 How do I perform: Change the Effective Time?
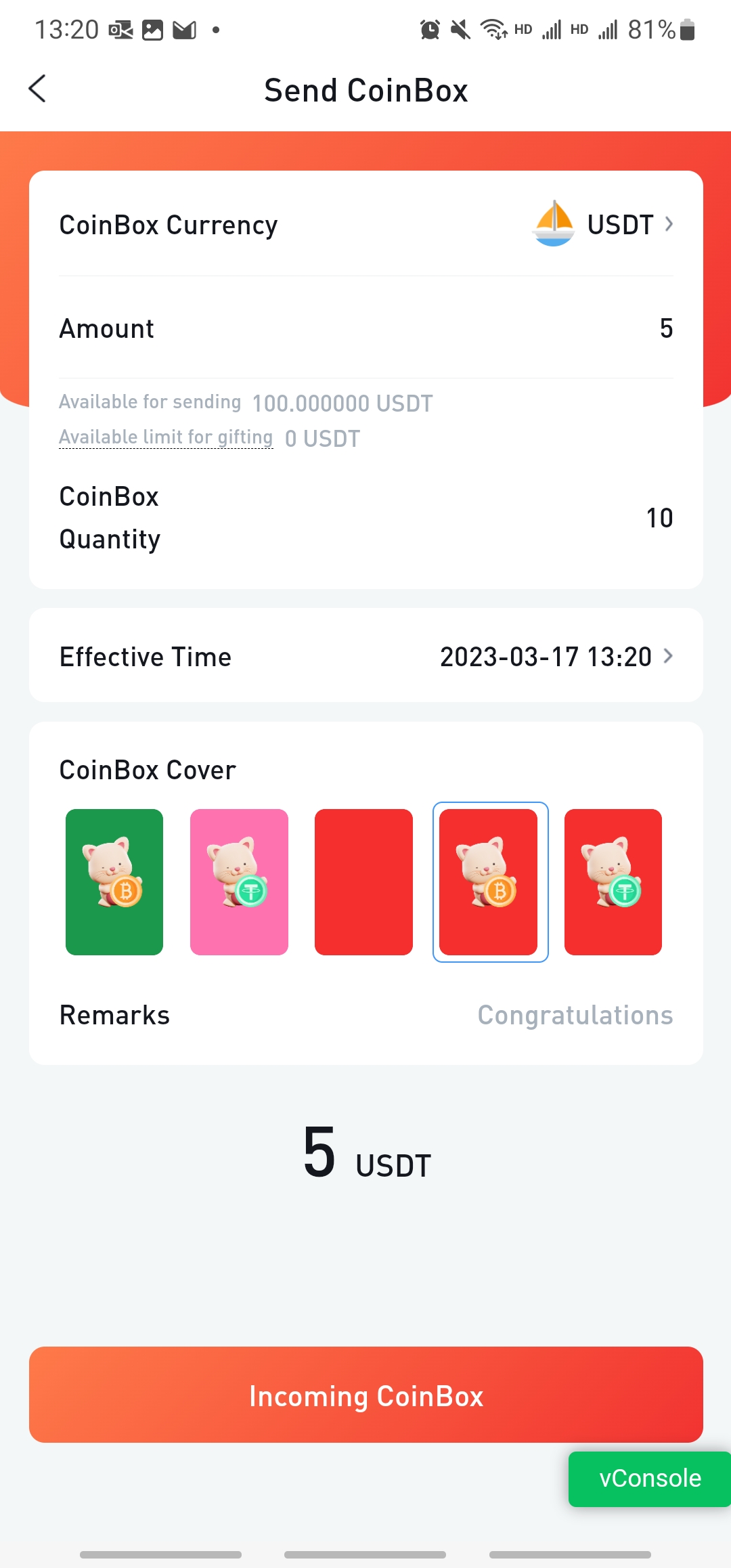point(555,657)
